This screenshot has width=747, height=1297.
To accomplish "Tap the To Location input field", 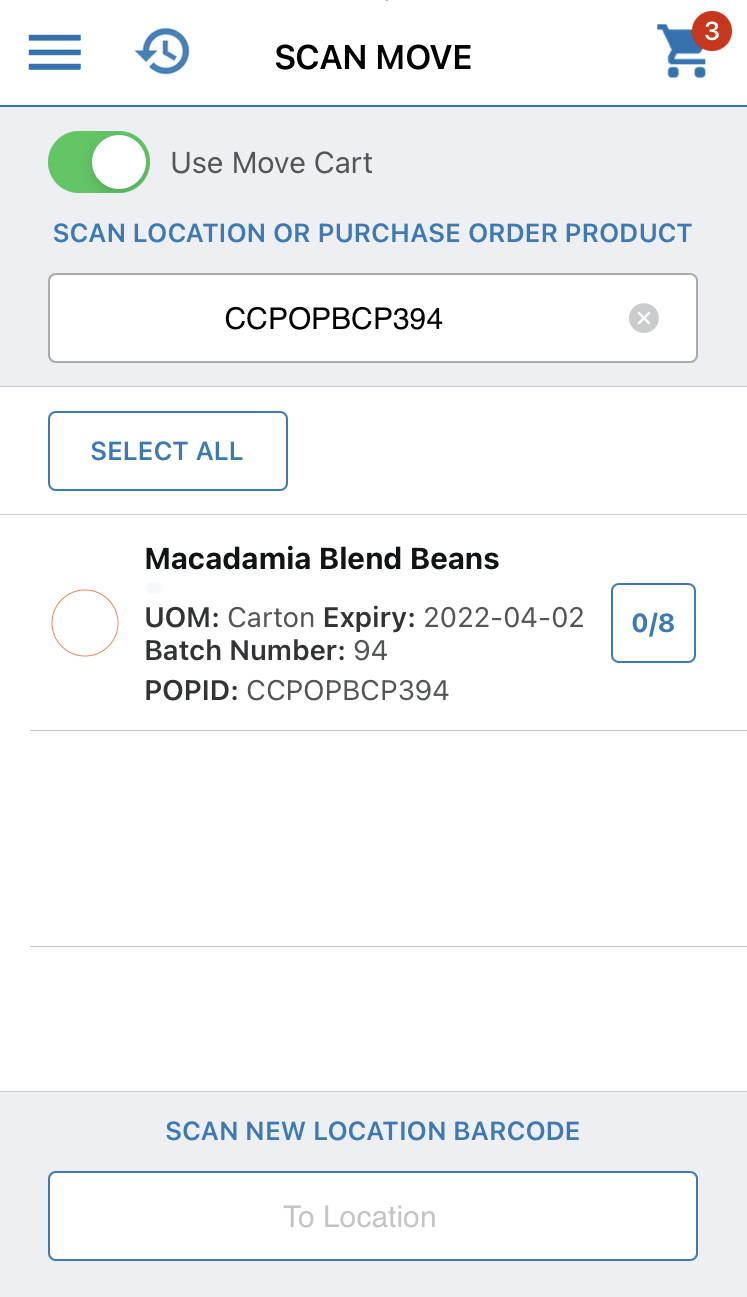I will coord(373,1216).
